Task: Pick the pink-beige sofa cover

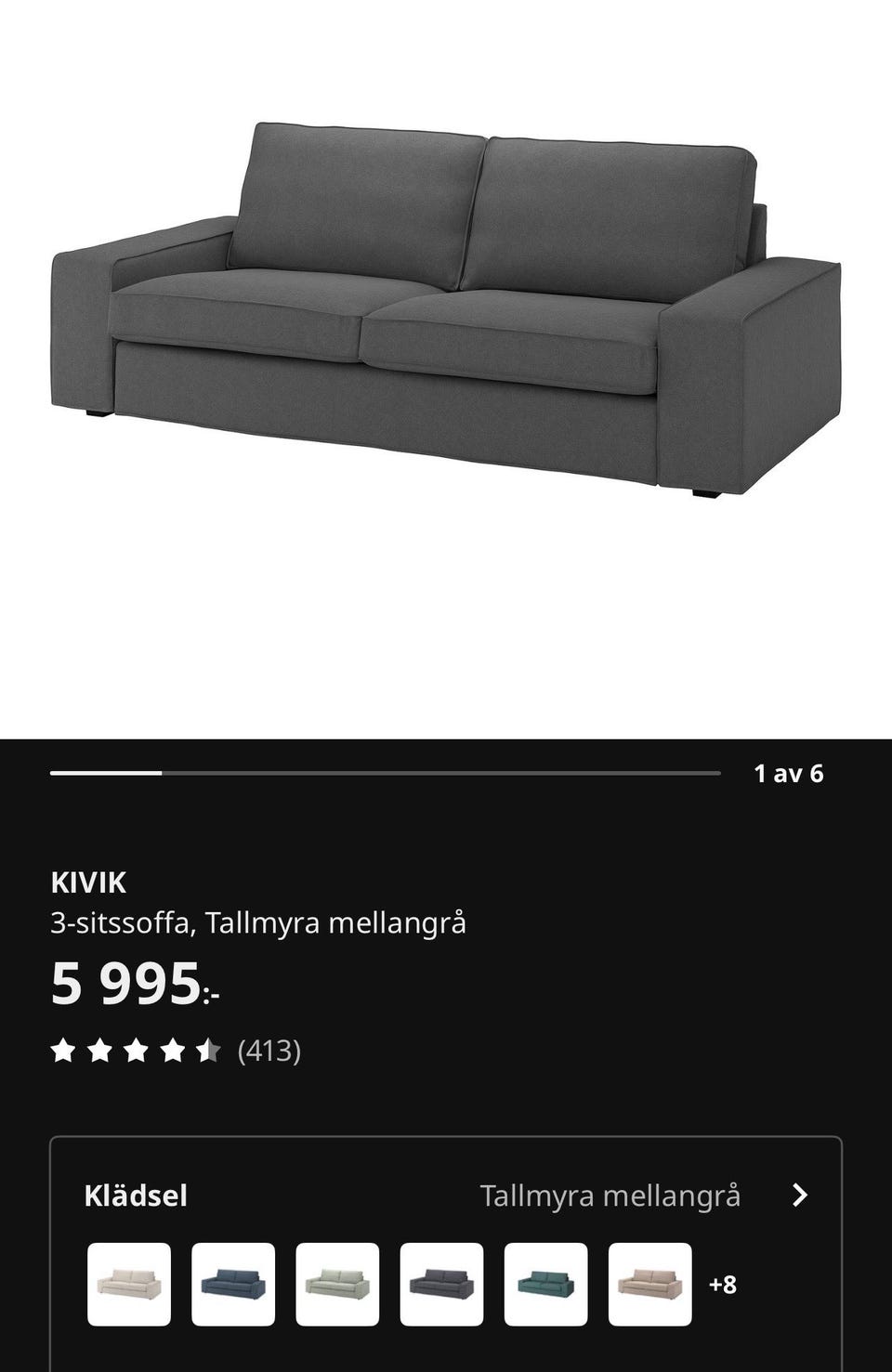Action: pos(649,1285)
